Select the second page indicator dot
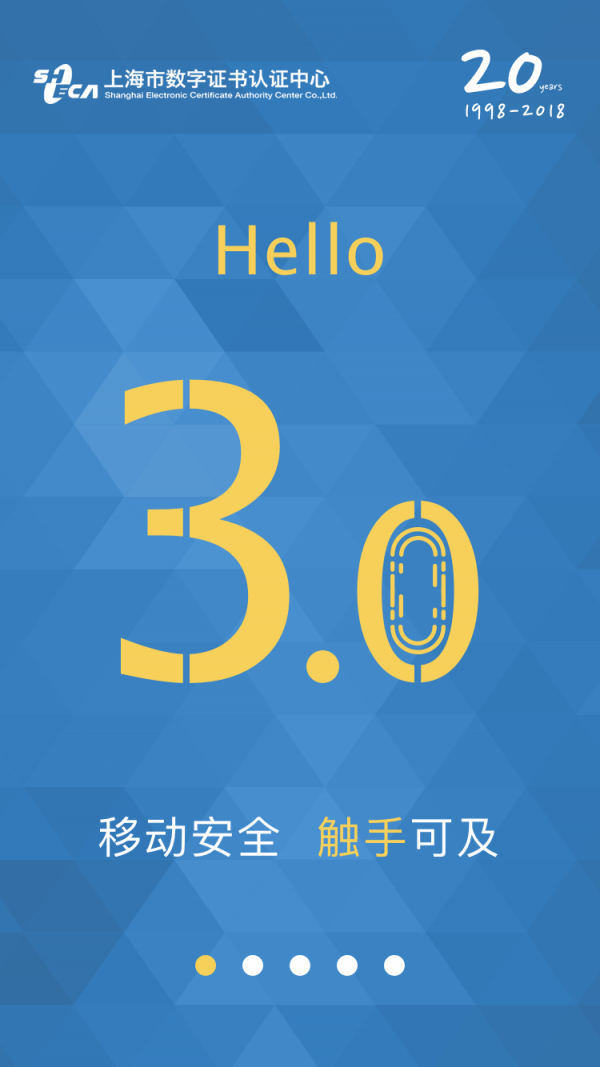The image size is (600, 1067). [x=252, y=965]
